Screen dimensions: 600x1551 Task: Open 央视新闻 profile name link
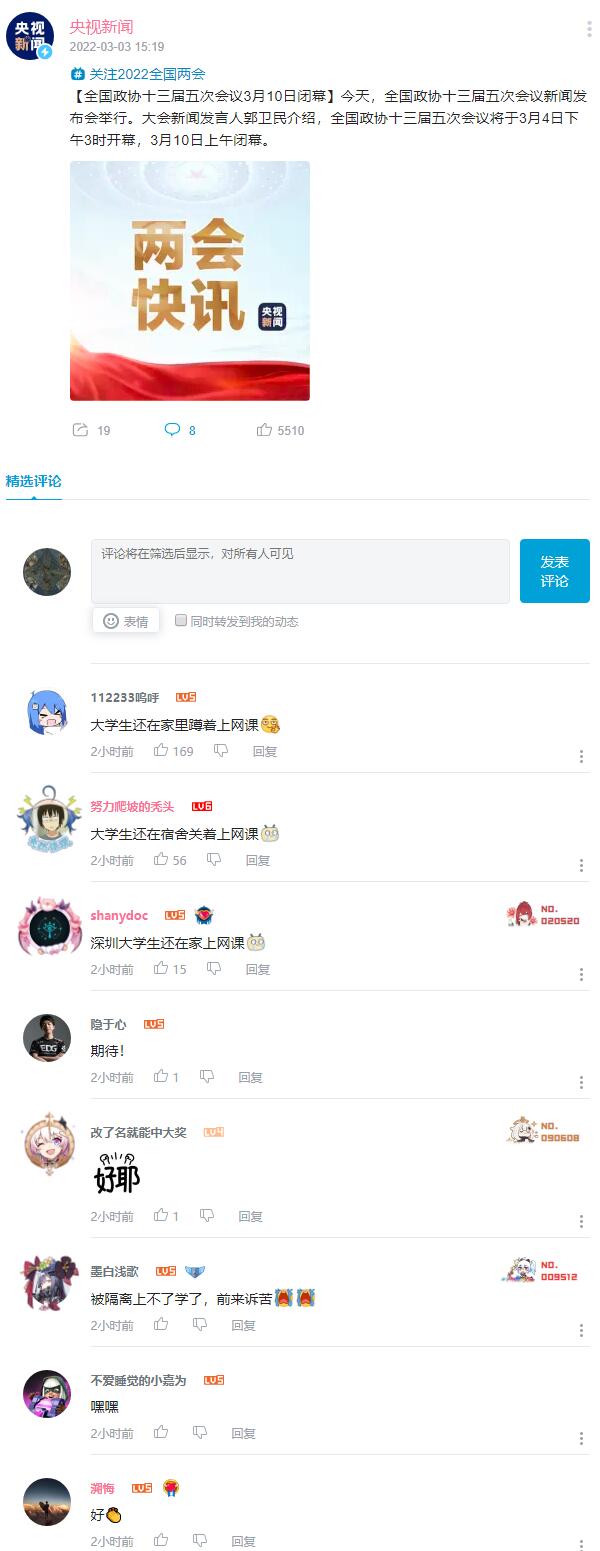(x=101, y=27)
